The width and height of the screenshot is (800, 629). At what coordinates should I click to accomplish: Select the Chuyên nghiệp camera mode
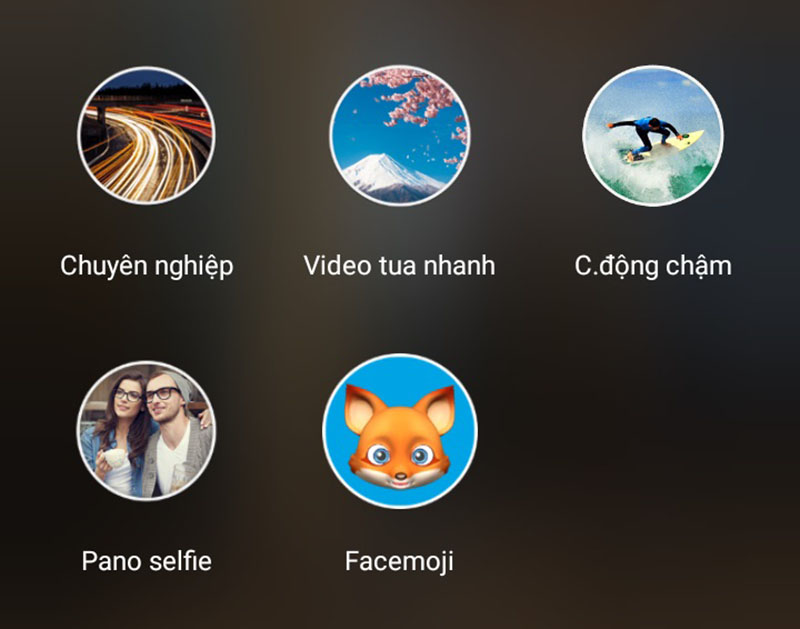click(x=147, y=134)
